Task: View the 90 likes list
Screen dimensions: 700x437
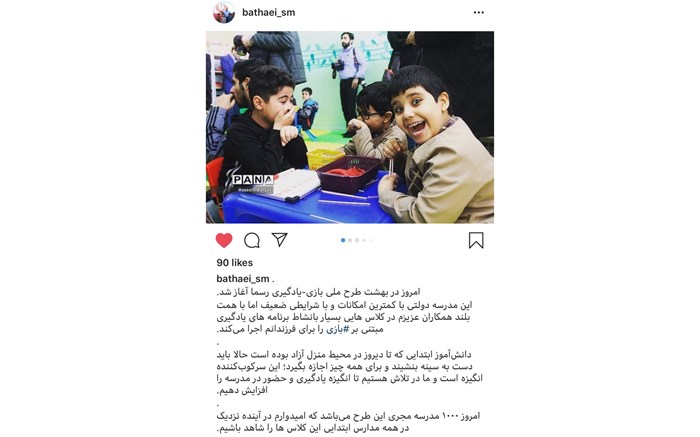Action: point(236,262)
